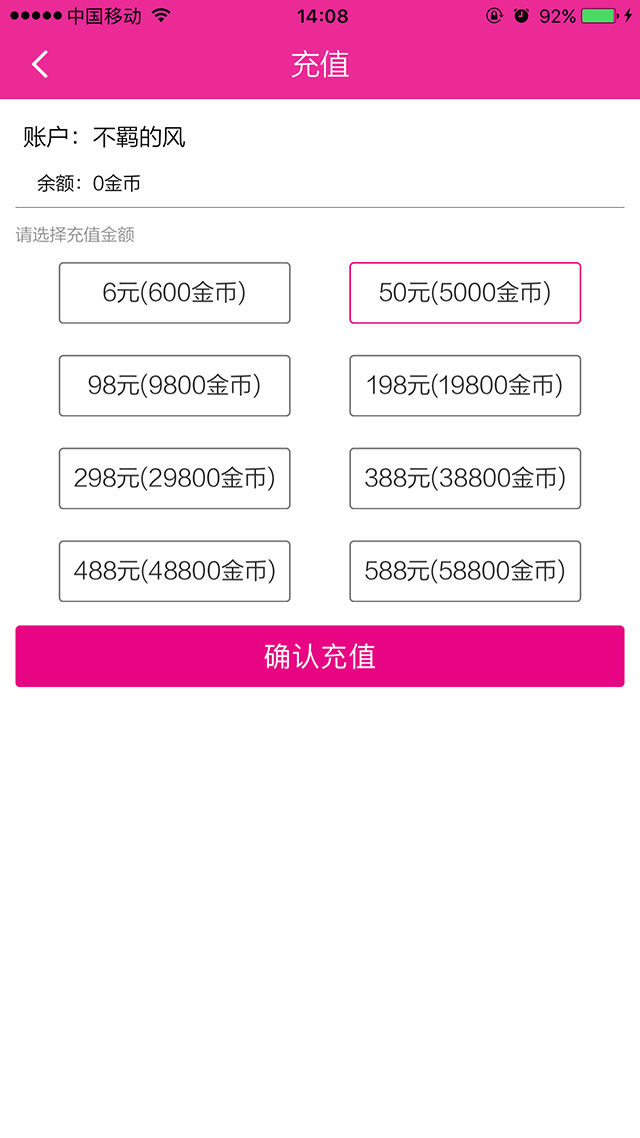
Task: Confirm recharge with 确认充值 button
Action: click(320, 656)
